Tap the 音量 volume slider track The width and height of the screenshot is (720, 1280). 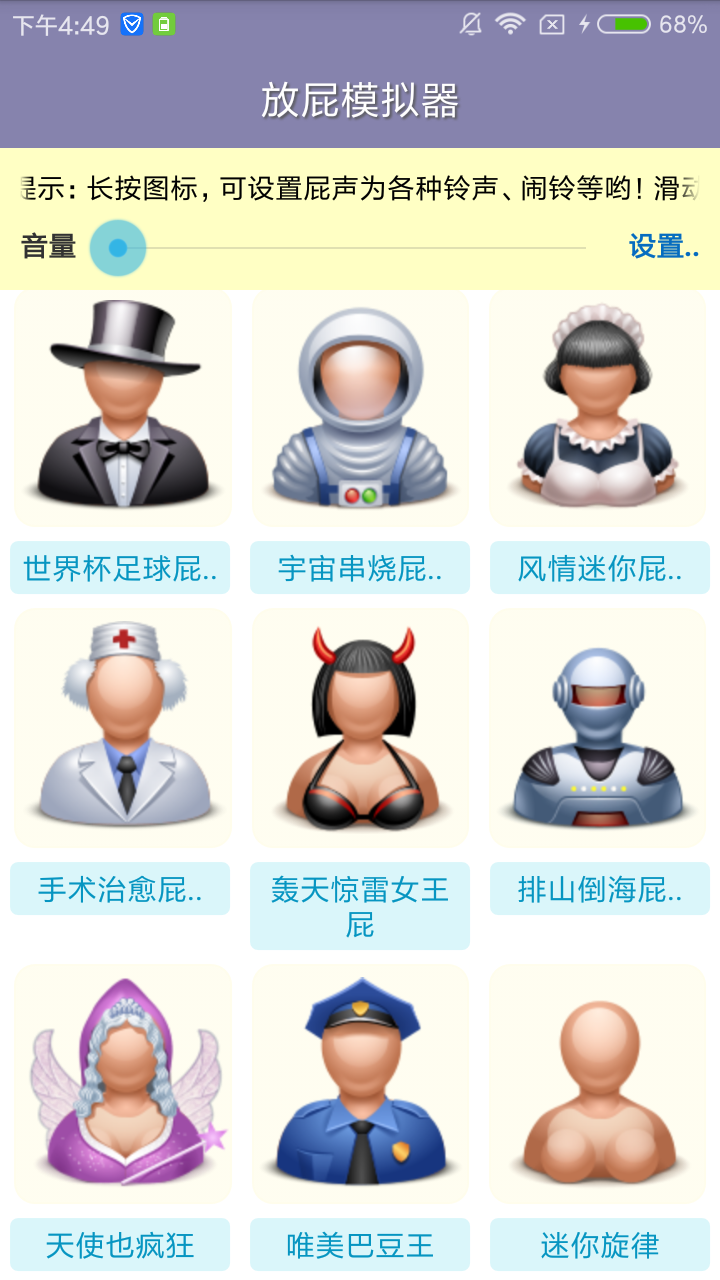[x=350, y=248]
